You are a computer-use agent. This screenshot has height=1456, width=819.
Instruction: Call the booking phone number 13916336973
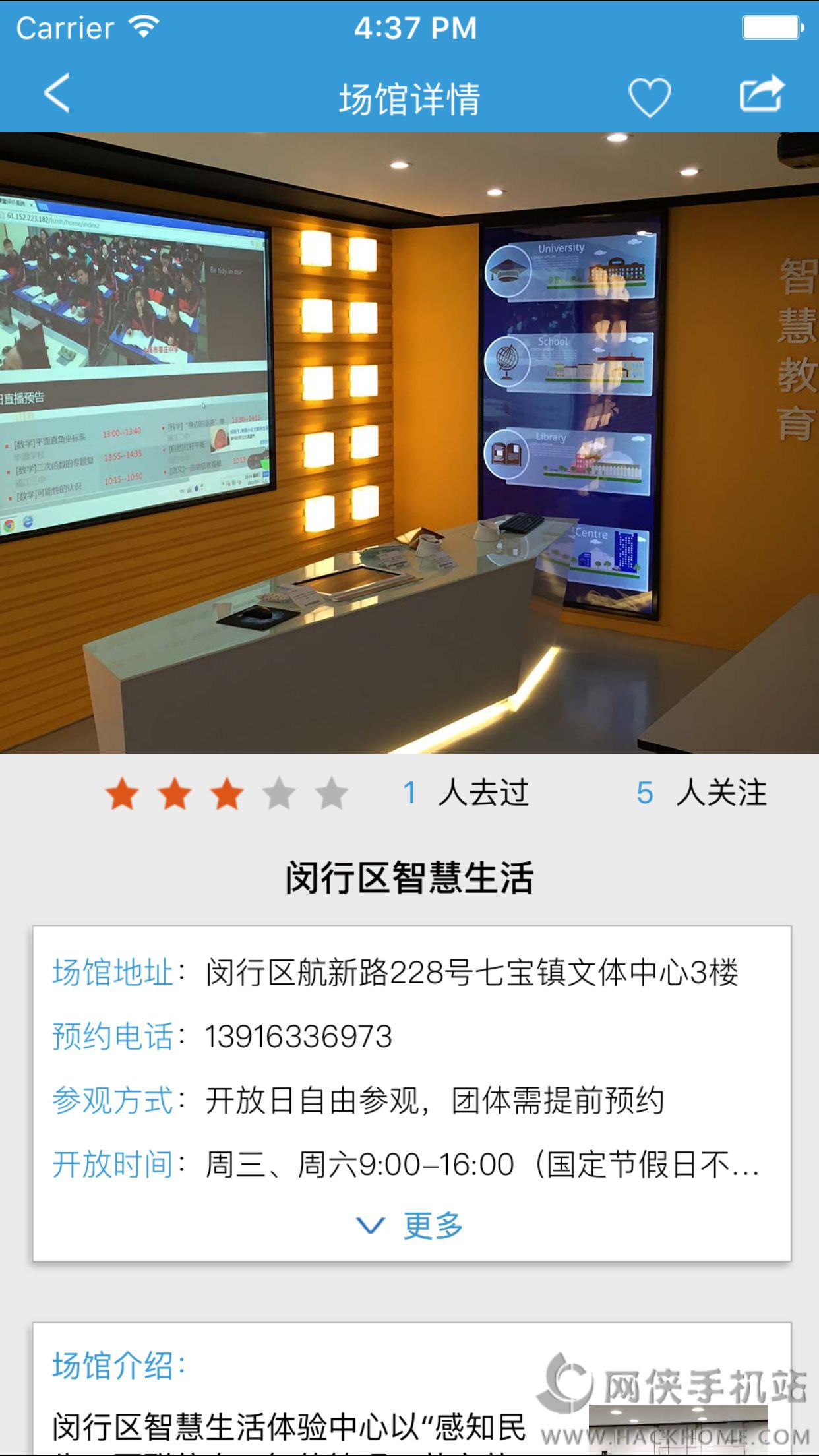coord(299,1037)
